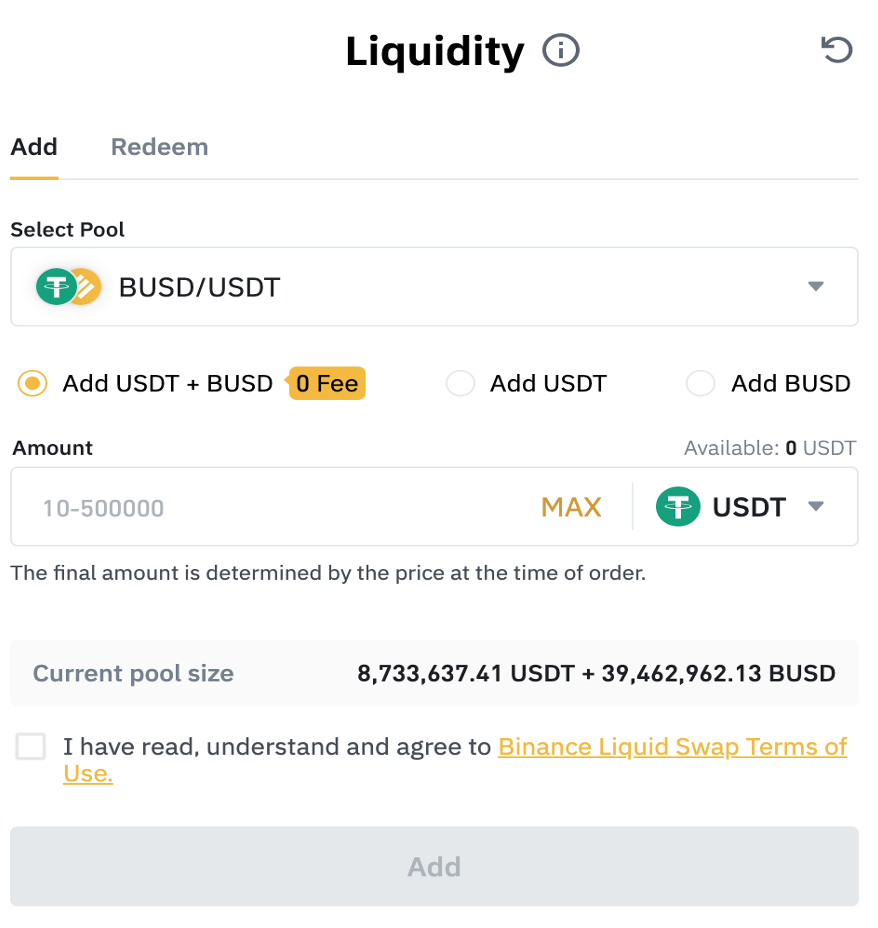The image size is (878, 928).
Task: Tap the Add liquidity button
Action: coord(434,866)
